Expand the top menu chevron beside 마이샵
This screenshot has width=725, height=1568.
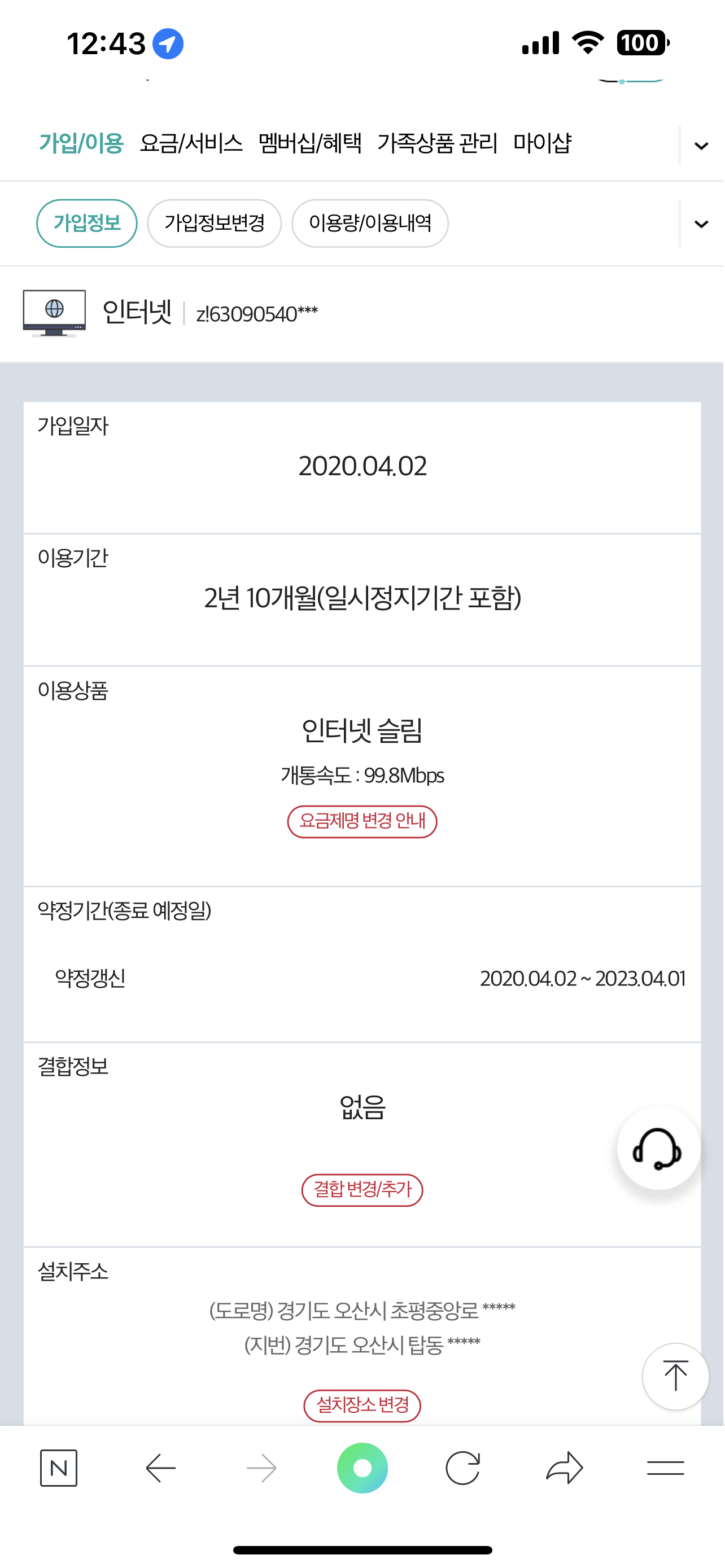tap(701, 146)
